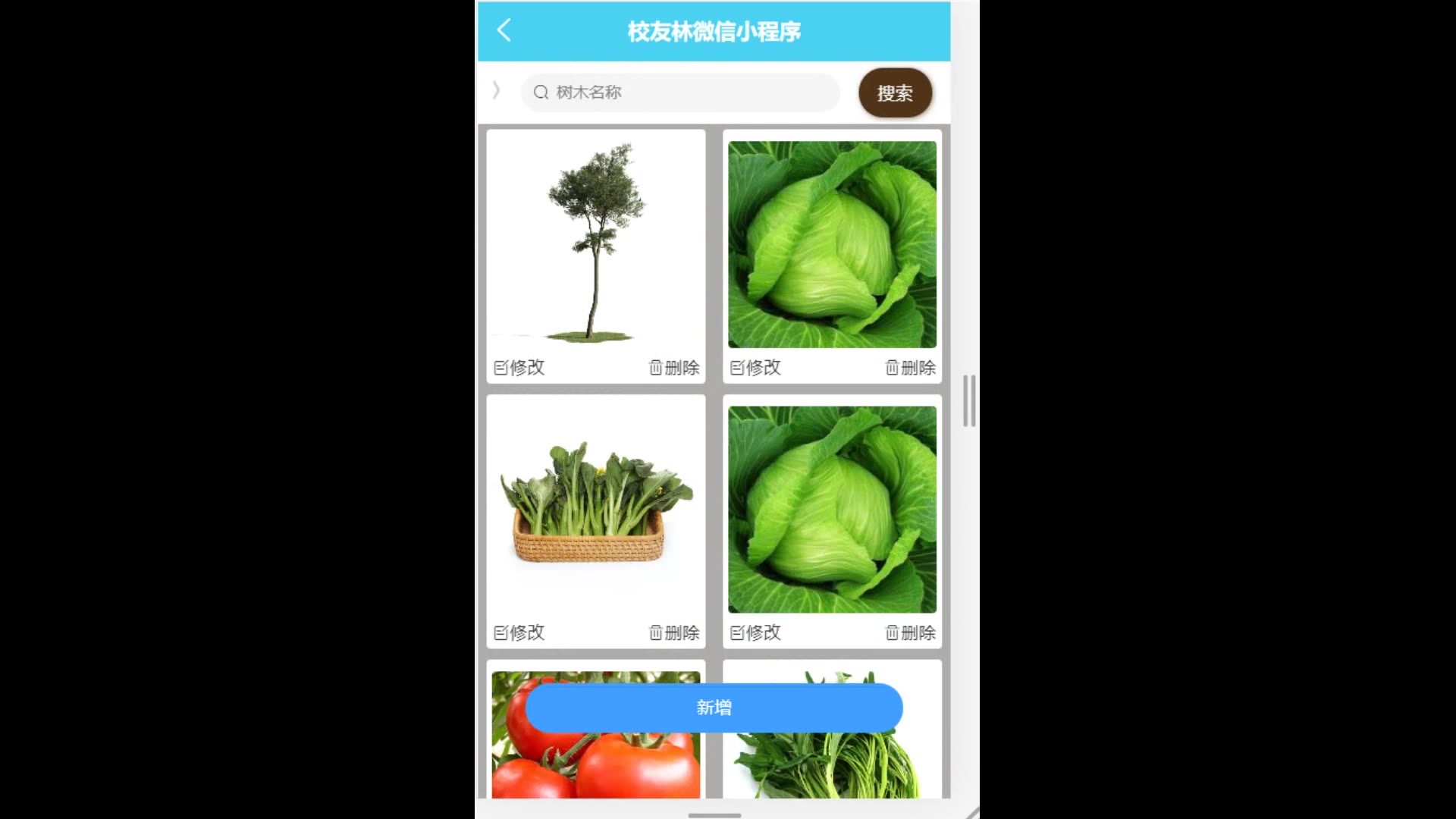
Task: Tap 修改 under the basket greens
Action: pyautogui.click(x=519, y=632)
